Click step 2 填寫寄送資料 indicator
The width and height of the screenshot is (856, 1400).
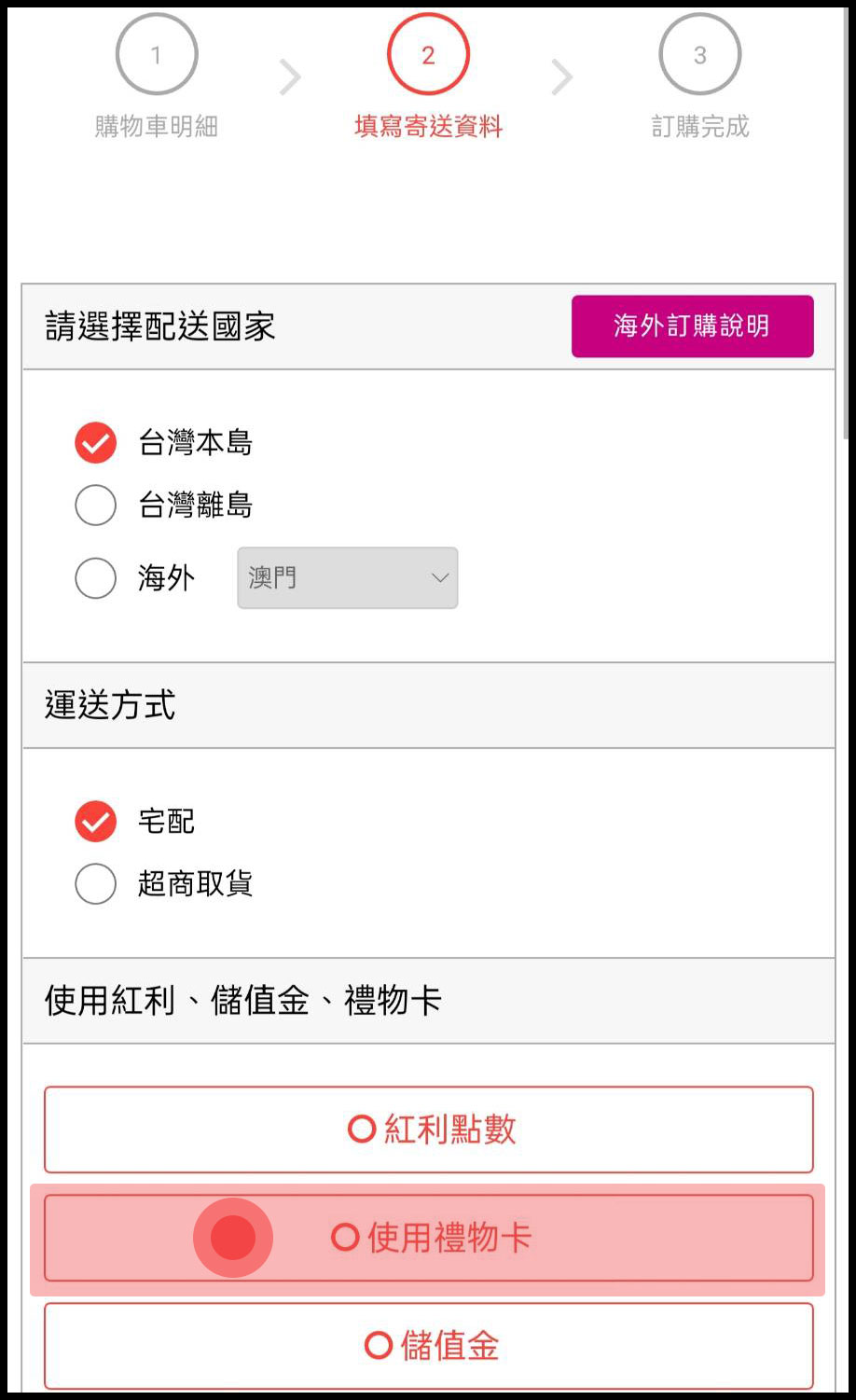tap(427, 54)
